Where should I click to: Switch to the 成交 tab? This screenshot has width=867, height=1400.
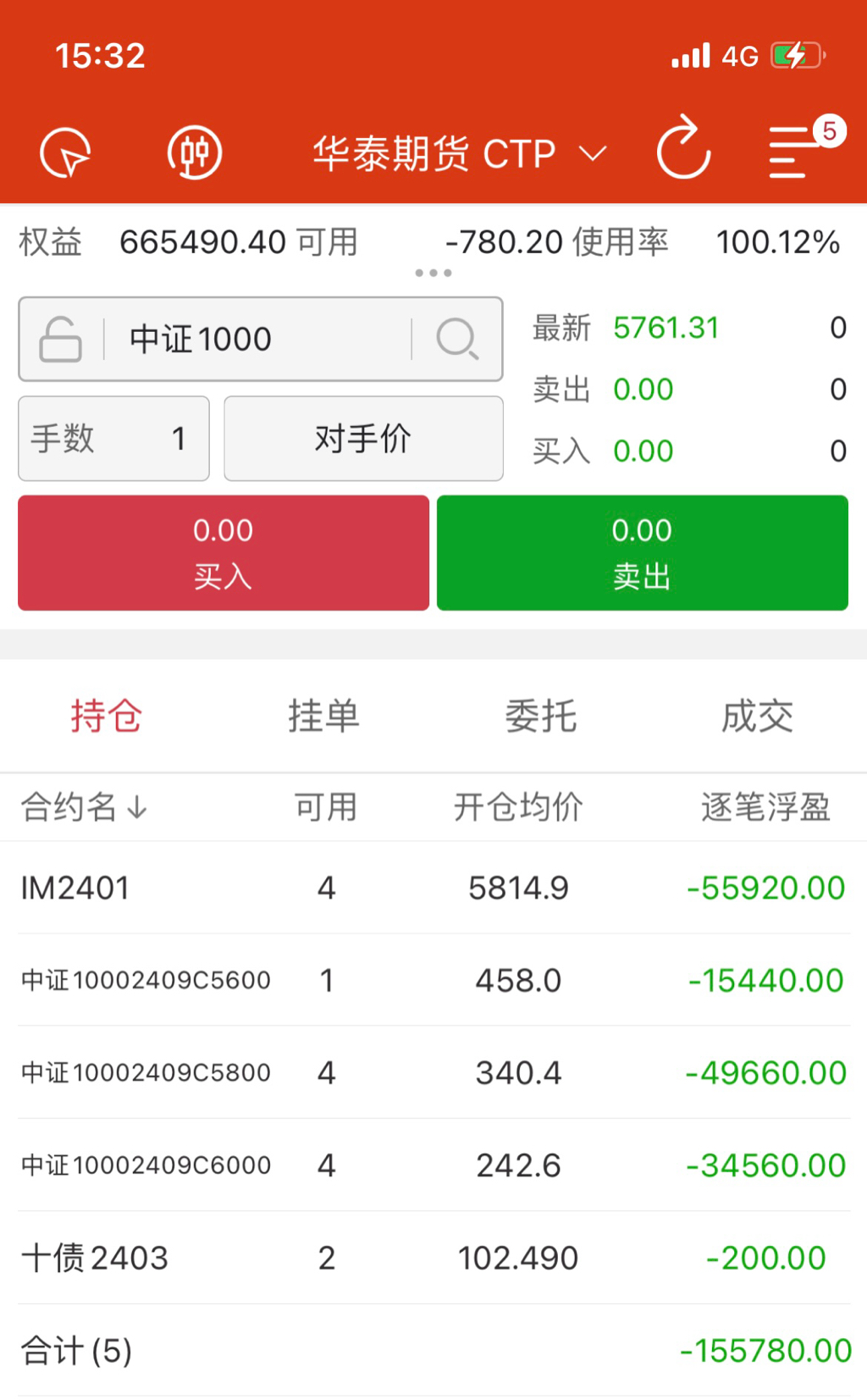[x=757, y=717]
